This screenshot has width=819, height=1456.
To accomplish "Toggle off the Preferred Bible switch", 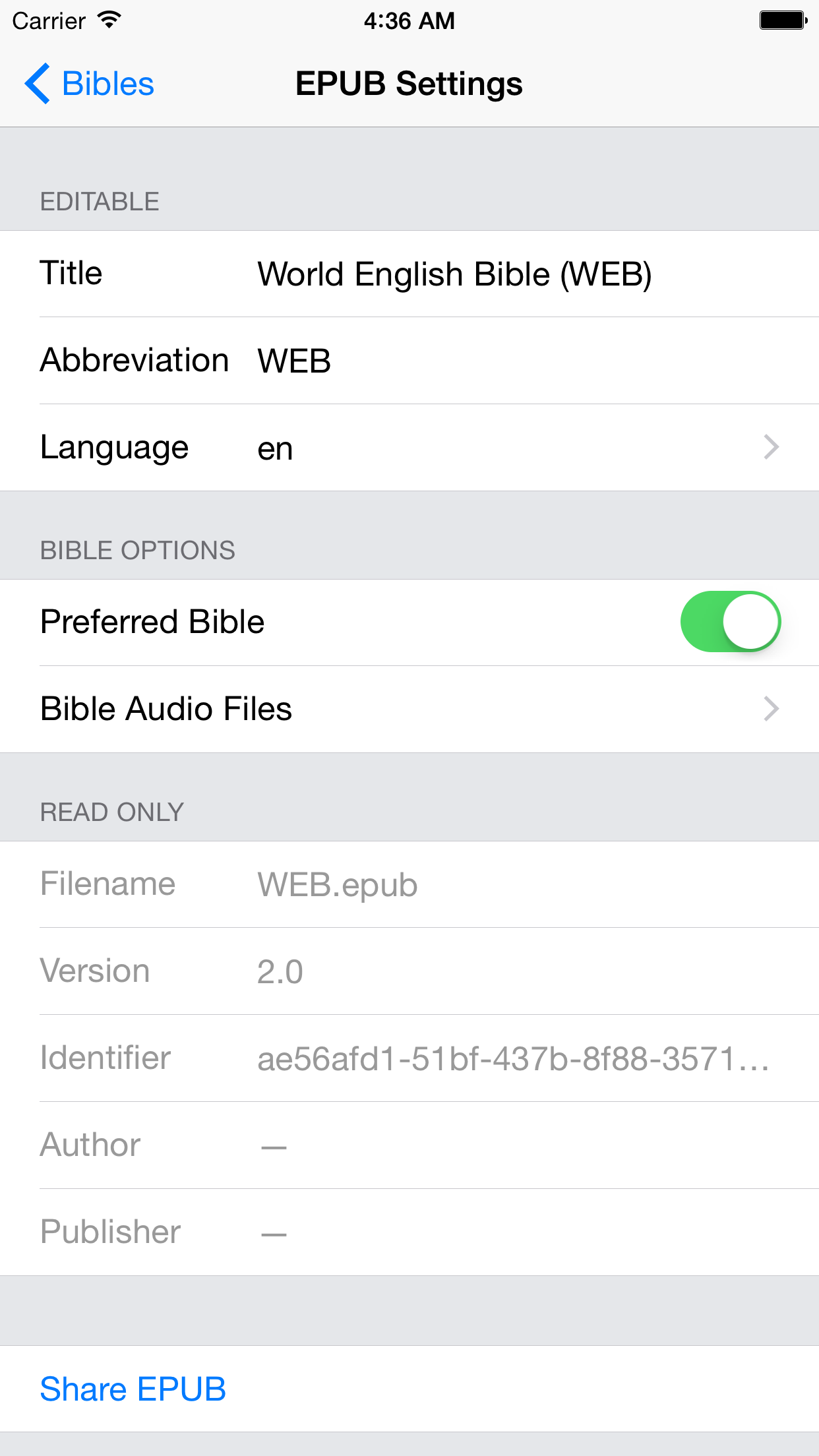I will pyautogui.click(x=730, y=622).
